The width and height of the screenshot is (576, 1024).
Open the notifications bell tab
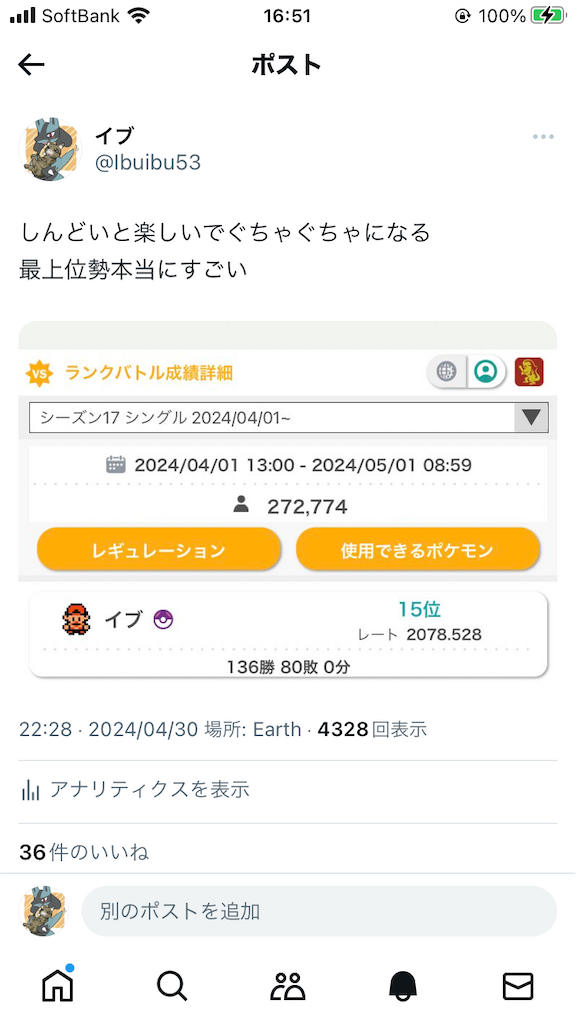click(x=403, y=986)
